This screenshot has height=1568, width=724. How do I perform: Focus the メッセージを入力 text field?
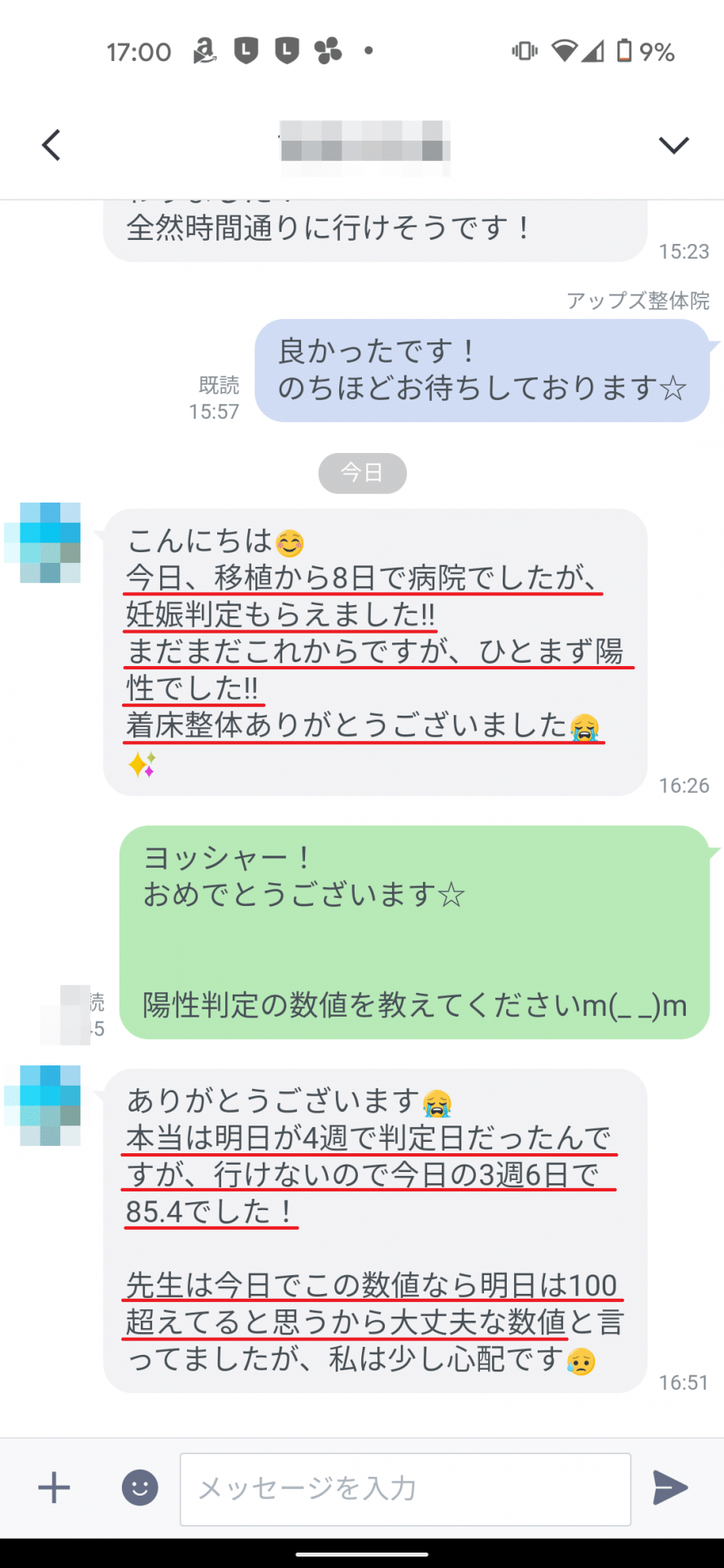point(405,1489)
